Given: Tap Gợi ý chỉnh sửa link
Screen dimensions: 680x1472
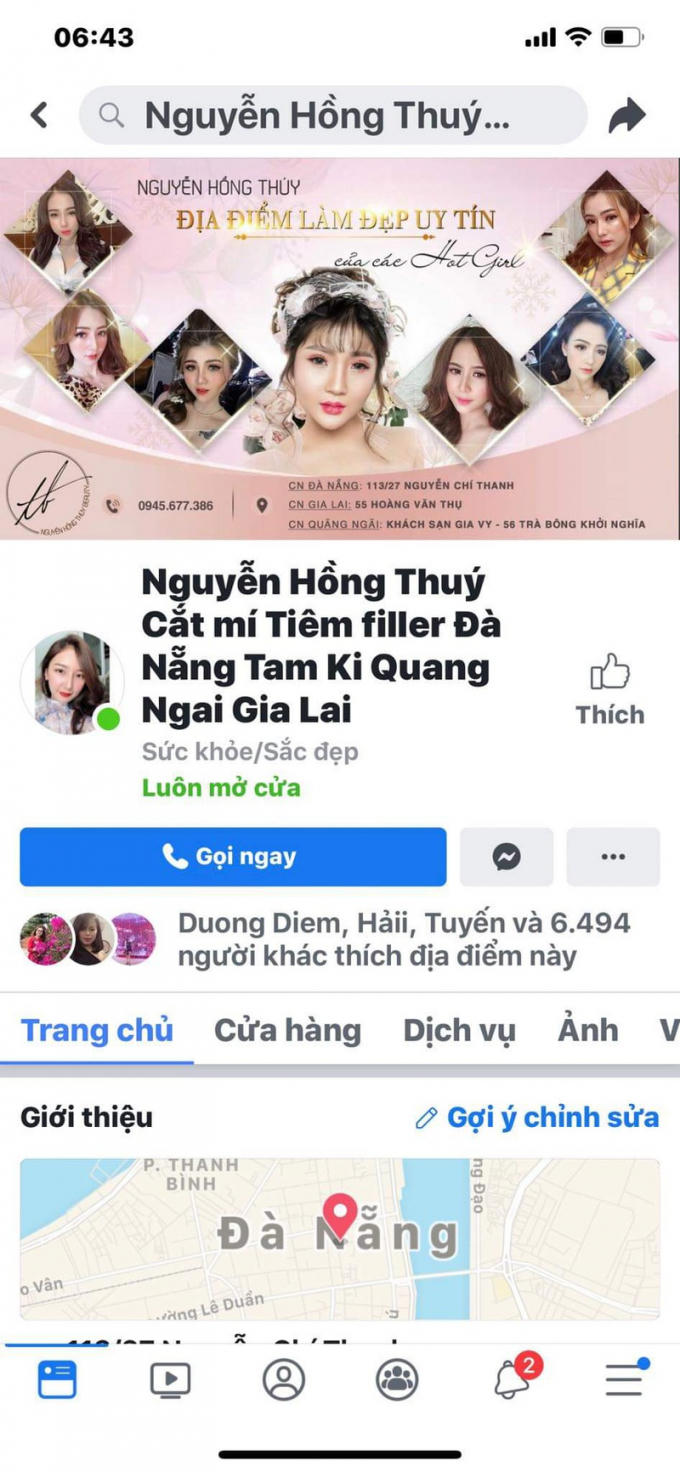Looking at the screenshot, I should tap(538, 1117).
